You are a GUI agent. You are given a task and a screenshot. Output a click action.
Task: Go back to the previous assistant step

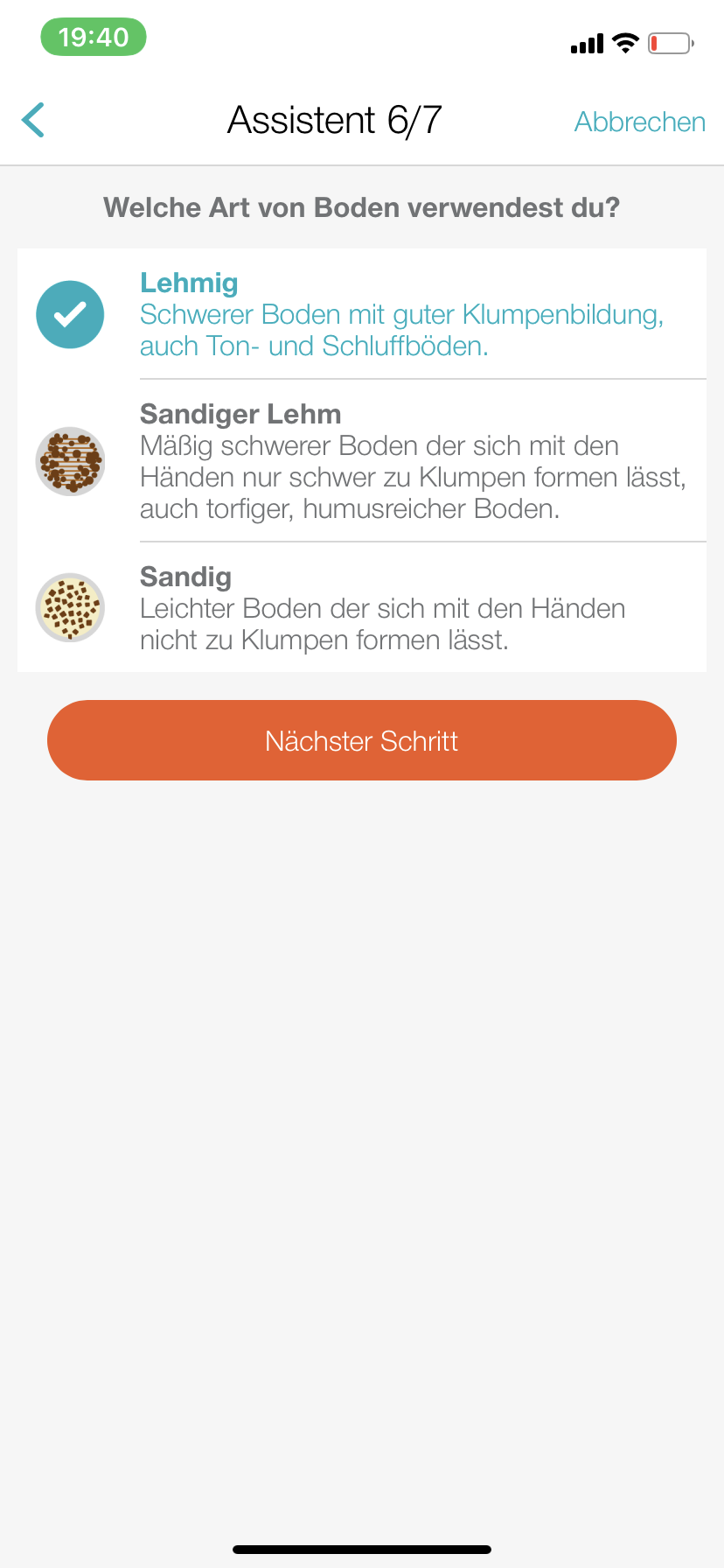(x=33, y=121)
